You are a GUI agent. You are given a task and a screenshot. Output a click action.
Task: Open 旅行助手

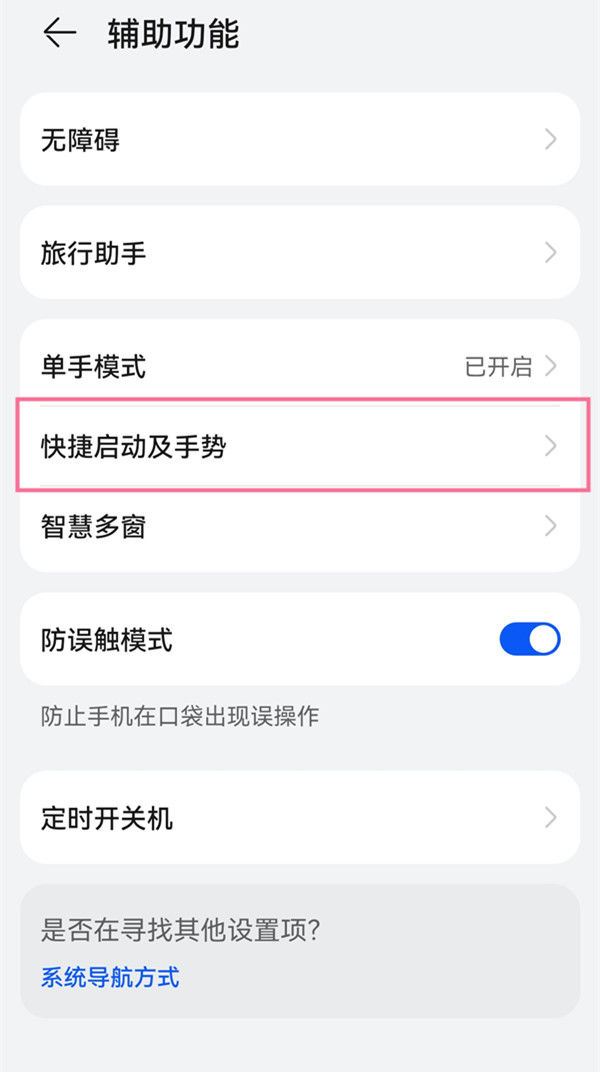point(300,253)
